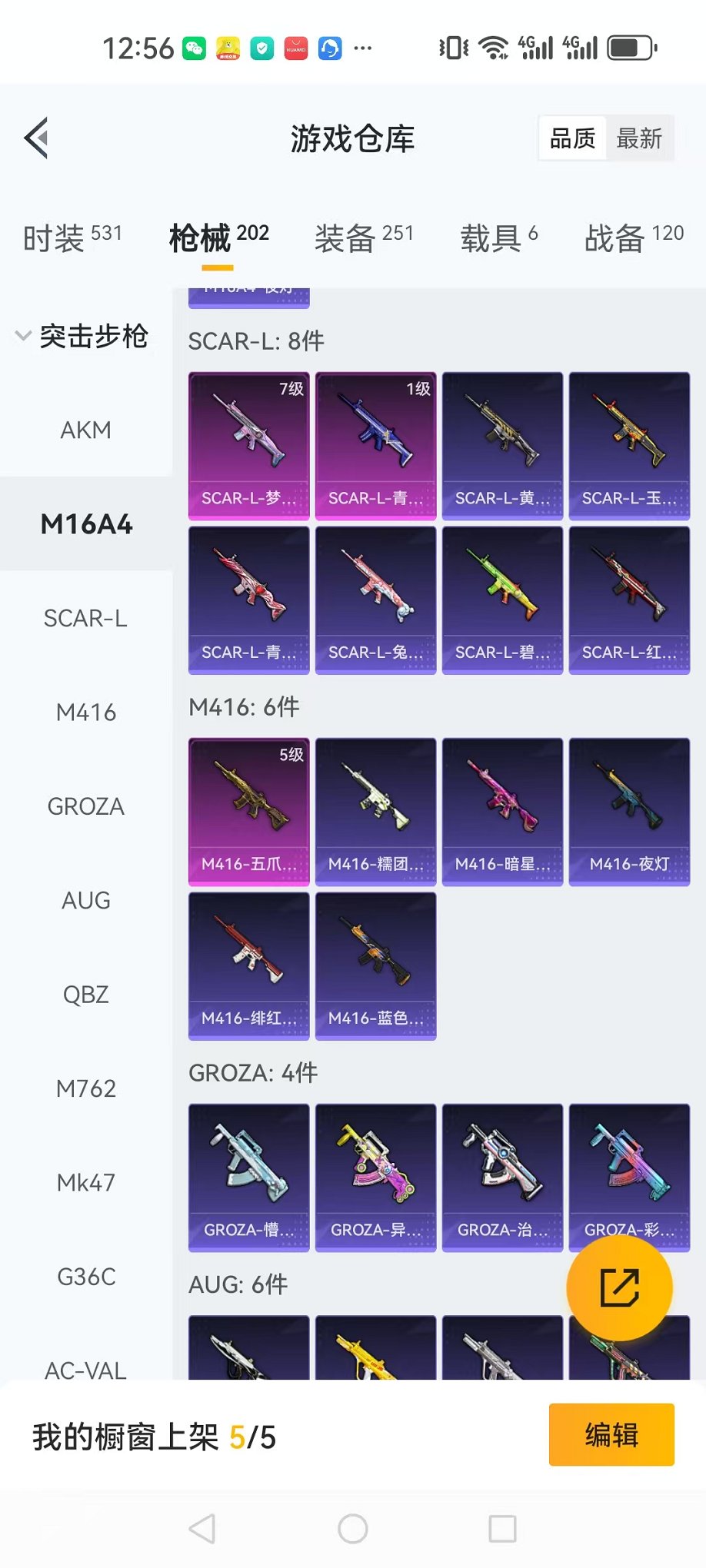Go to the system home screen
Screen dimensions: 706x1568
(353, 1529)
